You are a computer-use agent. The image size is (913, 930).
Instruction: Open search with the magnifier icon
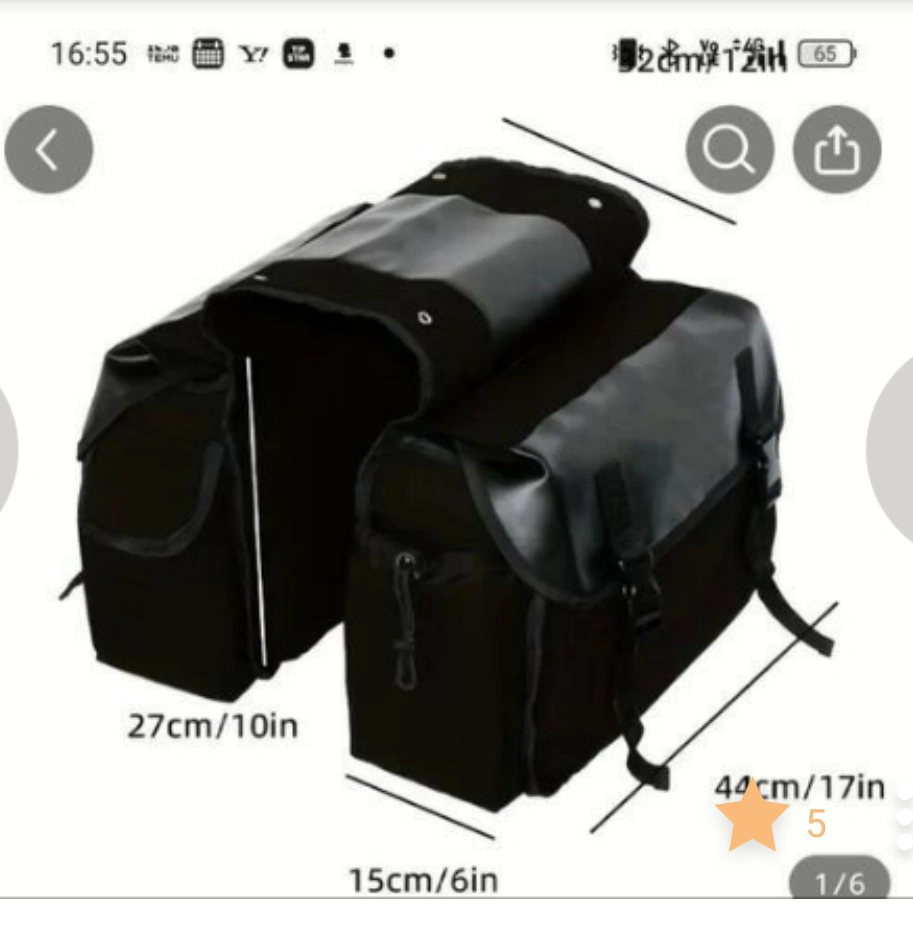[x=729, y=151]
